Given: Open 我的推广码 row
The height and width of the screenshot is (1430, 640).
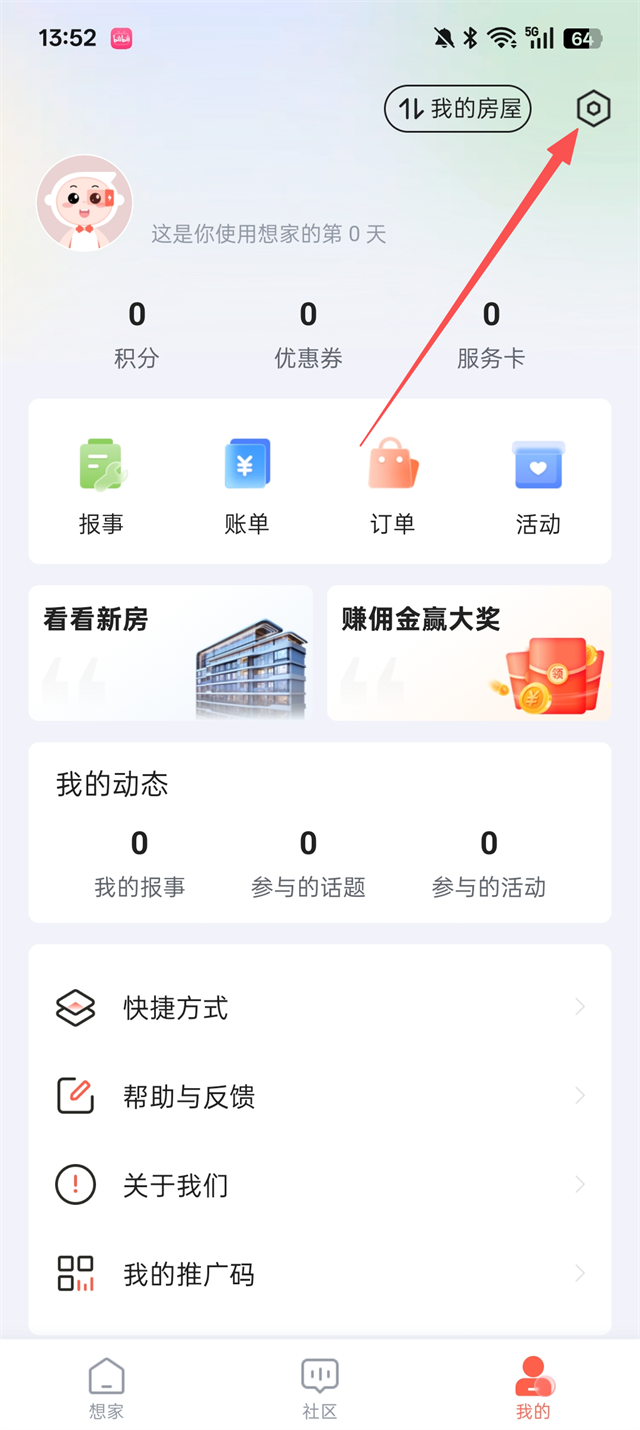Looking at the screenshot, I should coord(319,1274).
